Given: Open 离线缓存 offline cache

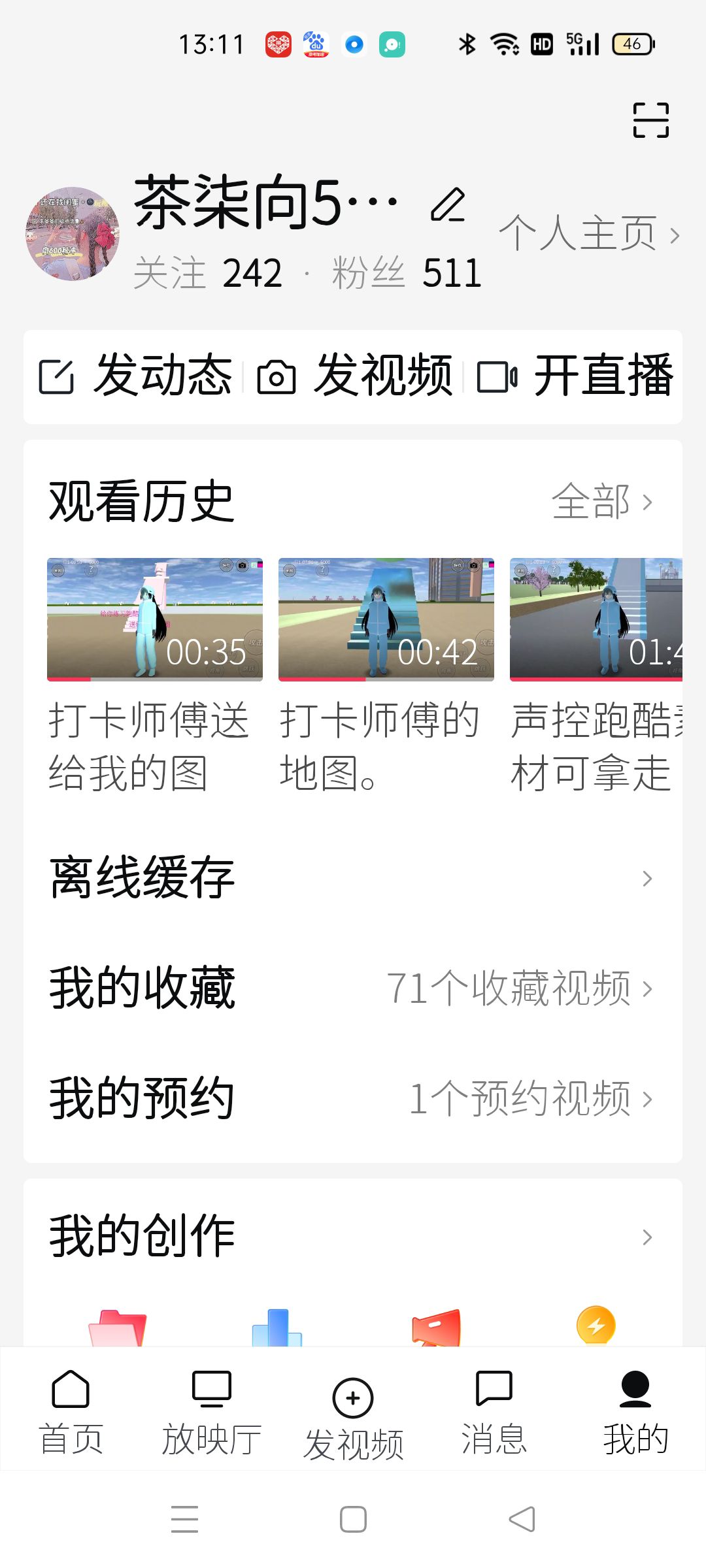Looking at the screenshot, I should pyautogui.click(x=353, y=878).
